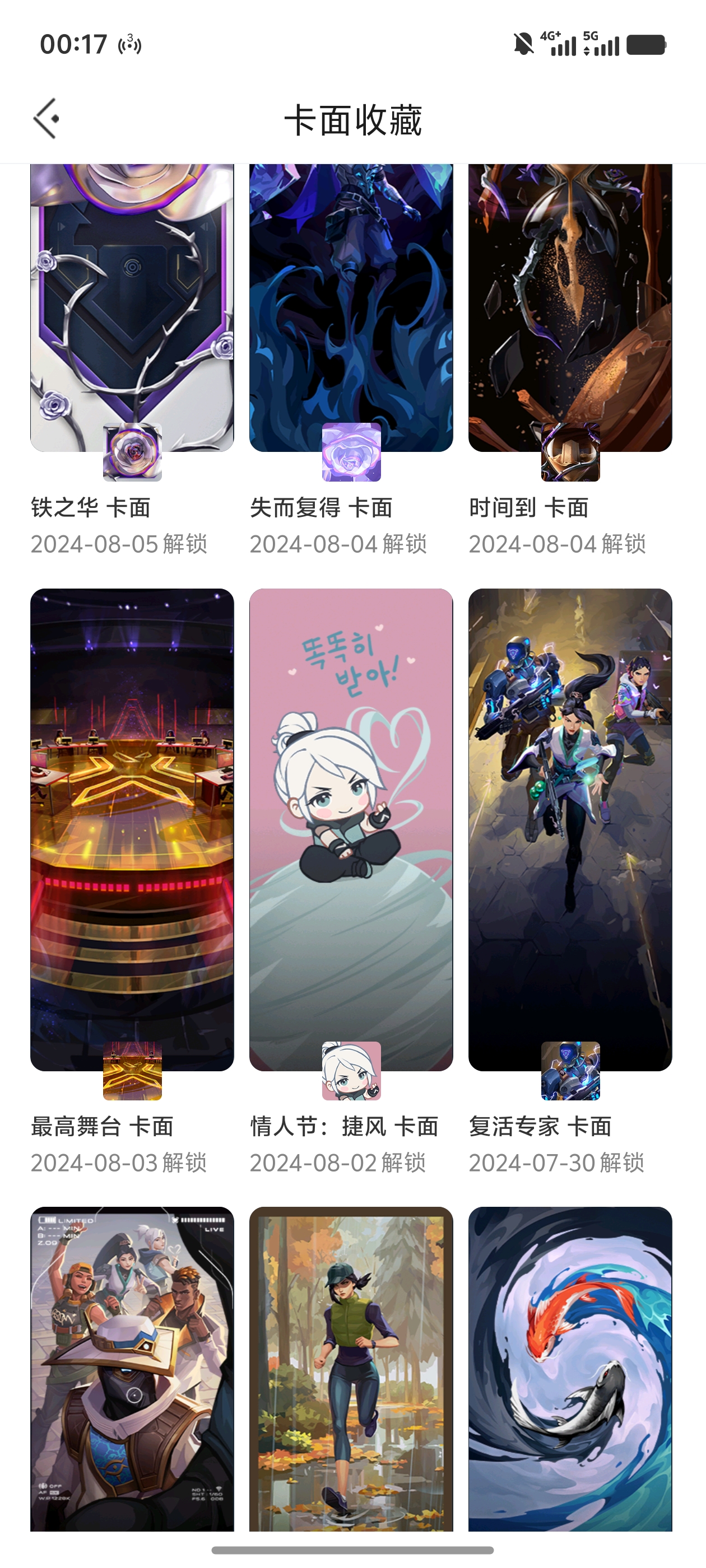Open the 情人节：捷风 card
This screenshot has width=706, height=1568.
[351, 830]
